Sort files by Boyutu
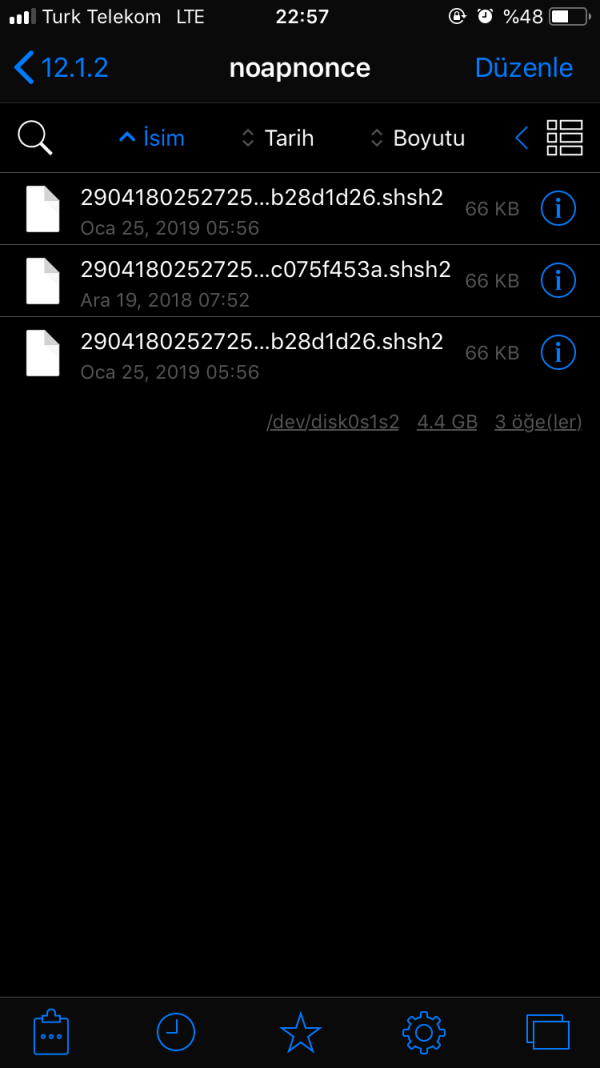This screenshot has width=600, height=1068. point(417,138)
